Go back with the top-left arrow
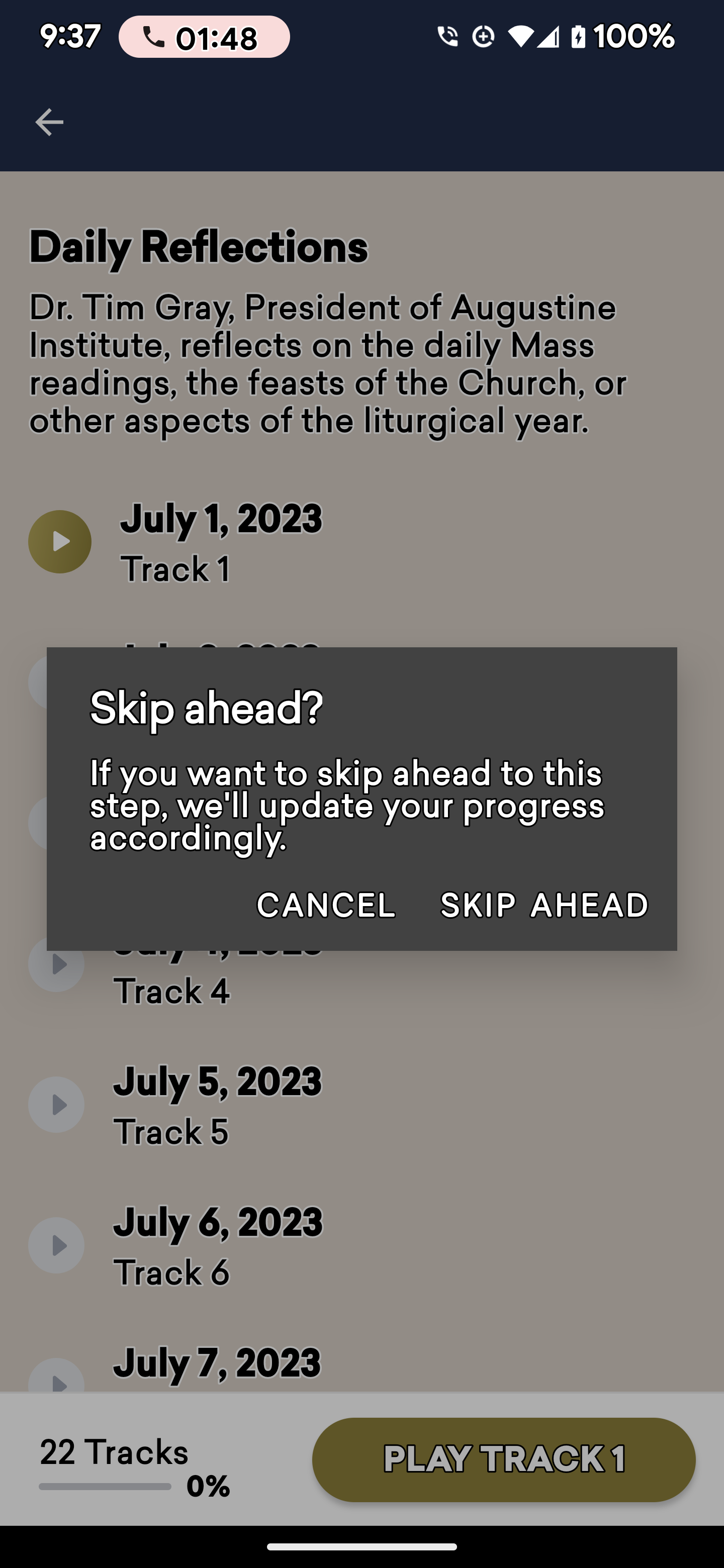Screen dimensions: 724x1568 (x=49, y=122)
